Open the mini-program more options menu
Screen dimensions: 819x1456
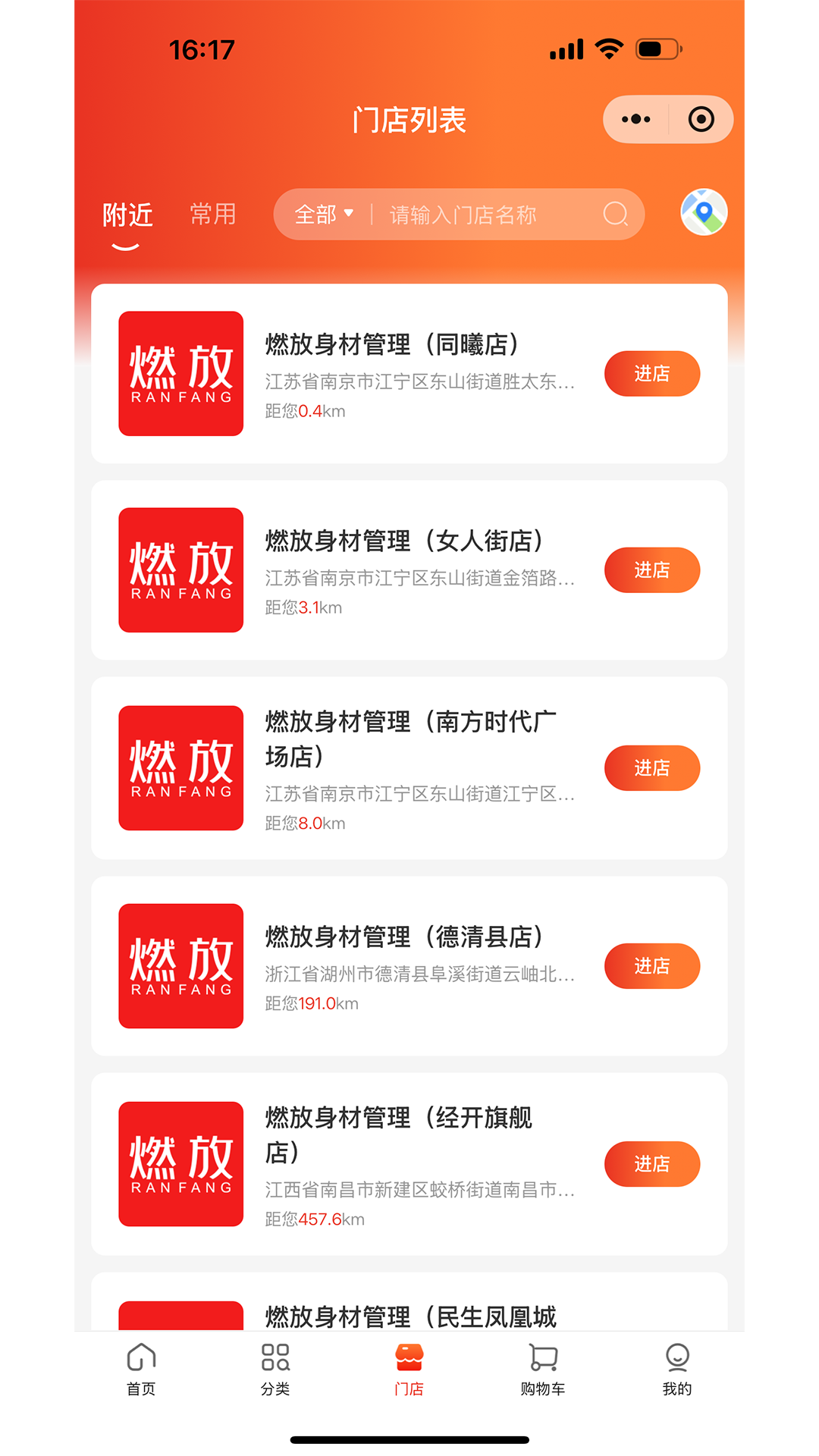635,119
